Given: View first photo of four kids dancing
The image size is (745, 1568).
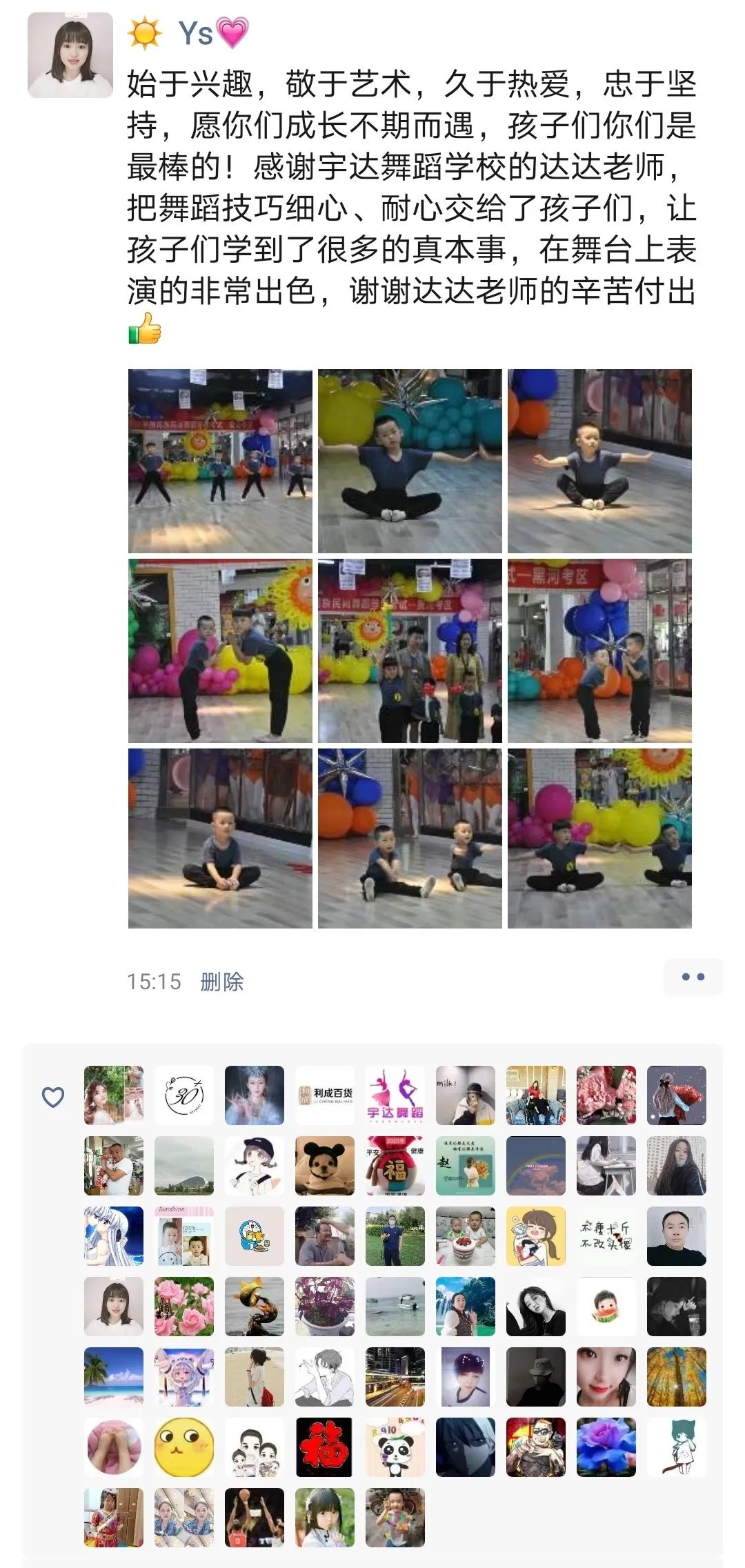Looking at the screenshot, I should 220,461.
